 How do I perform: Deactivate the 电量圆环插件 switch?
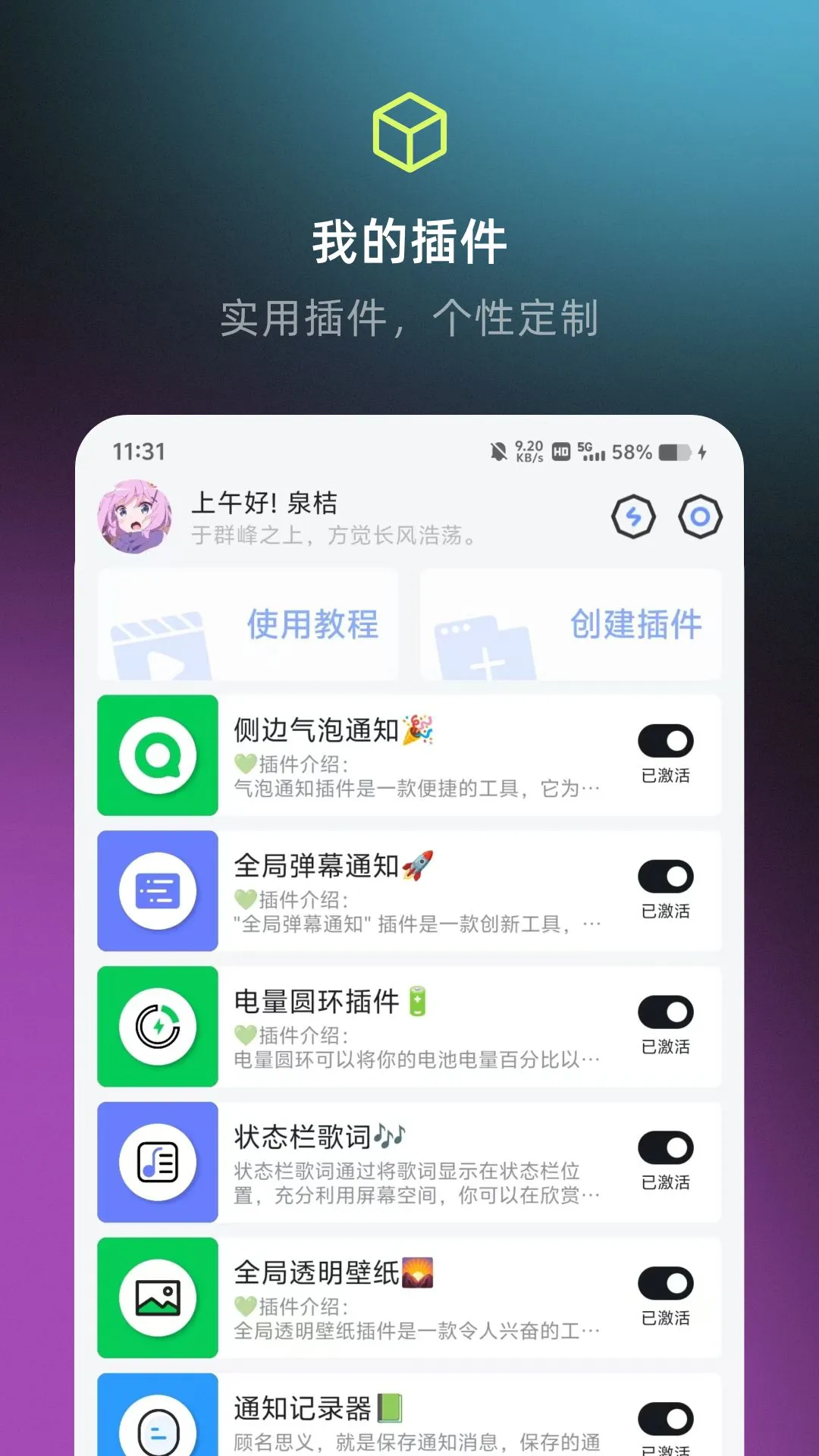pyautogui.click(x=665, y=1012)
